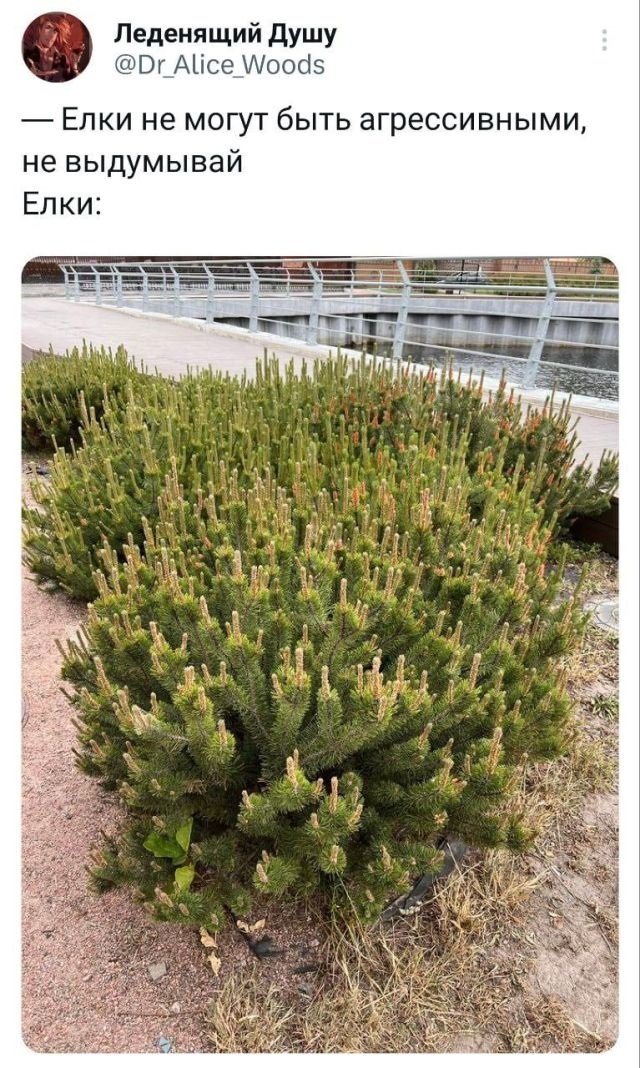This screenshot has height=1068, width=640.
Task: Open the @Dr_Alice_Woods username link
Action: [x=219, y=66]
